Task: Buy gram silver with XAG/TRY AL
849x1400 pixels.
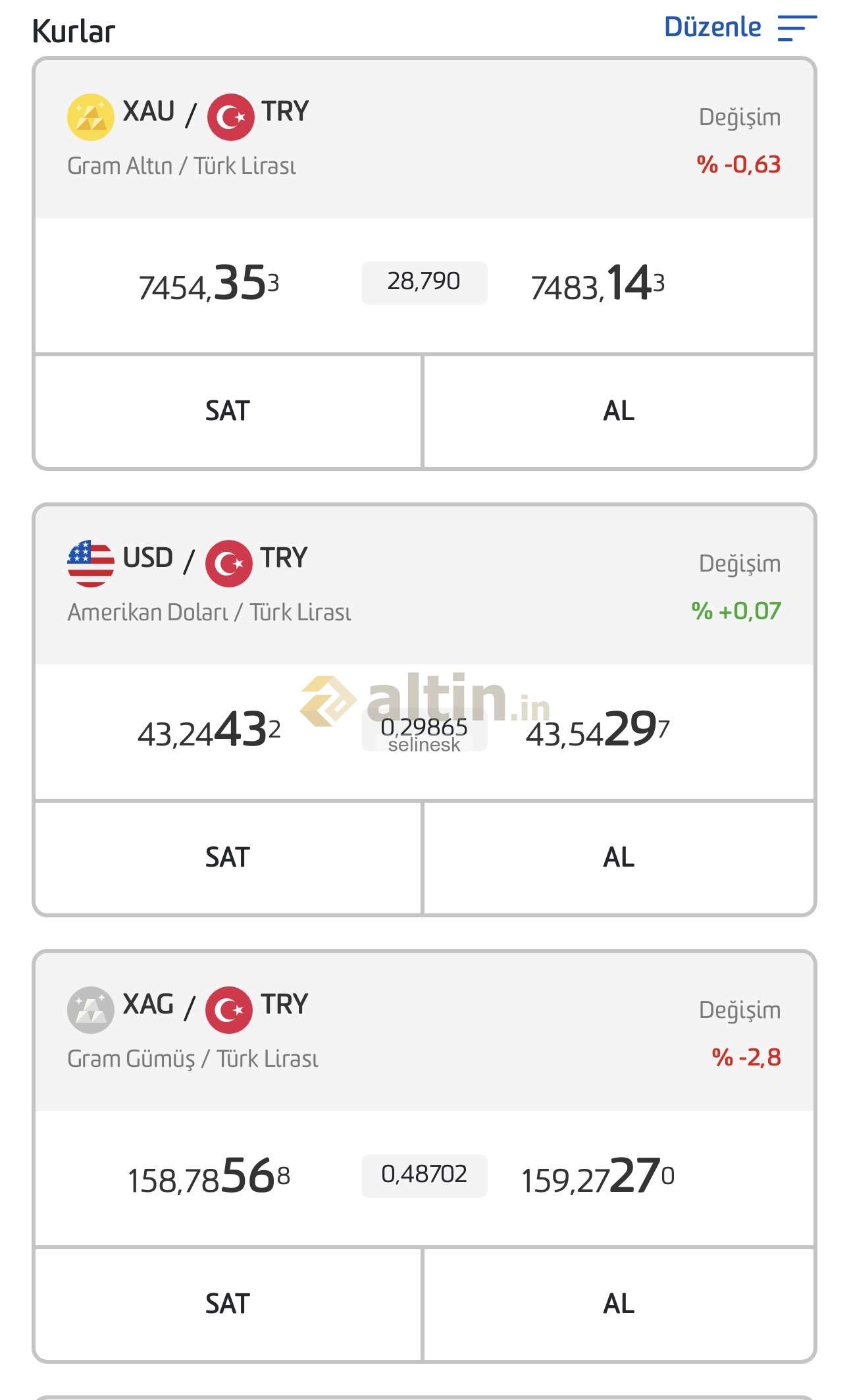Action: tap(619, 1304)
